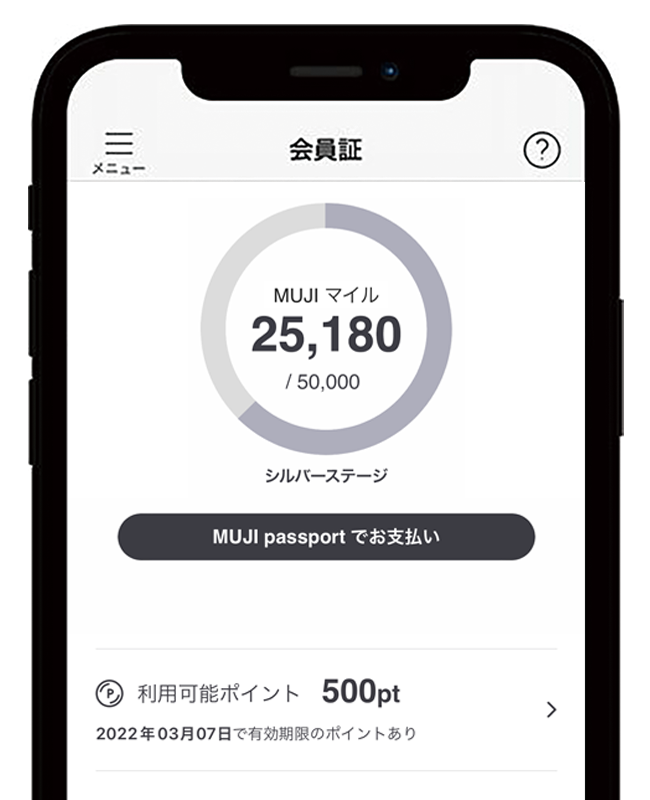The width and height of the screenshot is (650, 800).
Task: Tap MUJI passport でお支払い button
Action: click(x=326, y=537)
